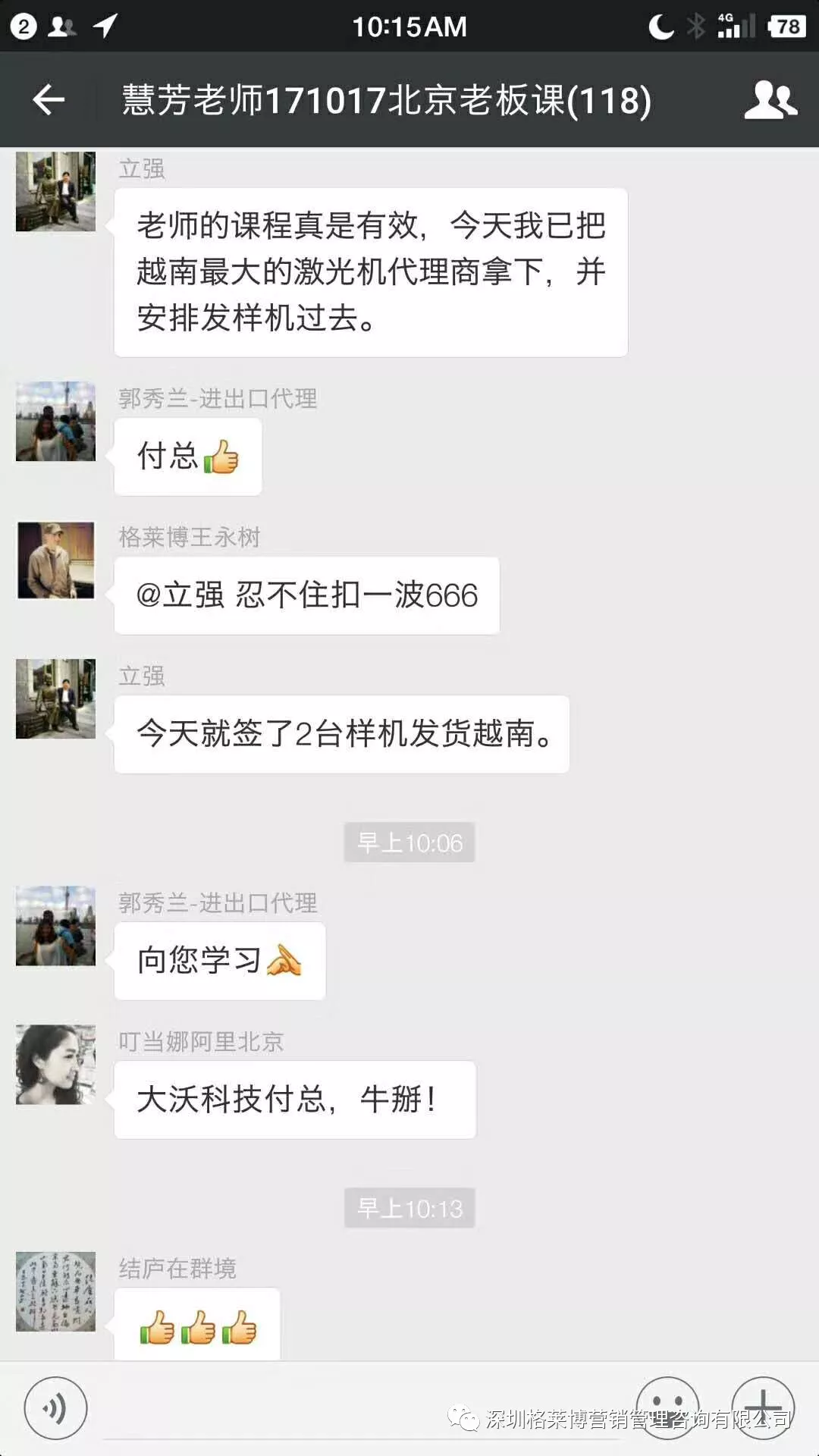Viewport: 819px width, 1456px height.
Task: Open the plus attachments menu
Action: [763, 1407]
